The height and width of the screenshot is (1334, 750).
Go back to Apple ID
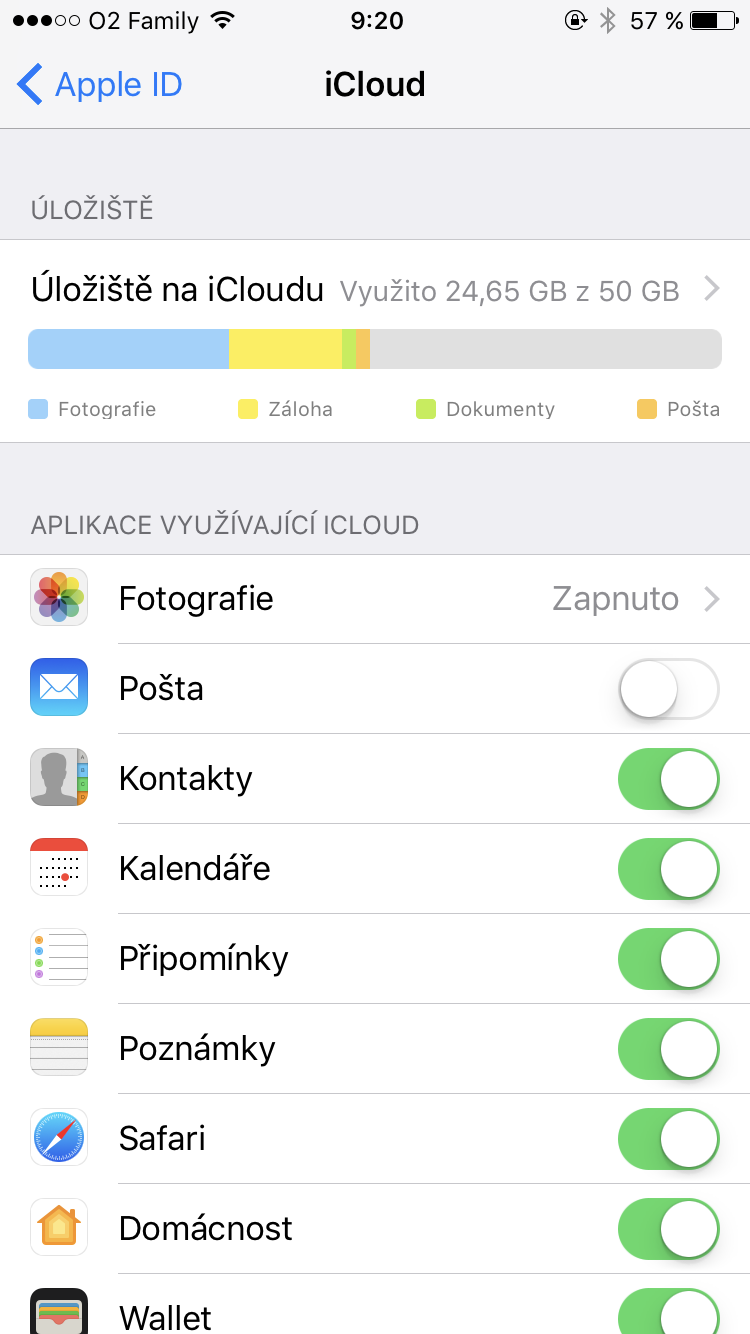[x=100, y=85]
